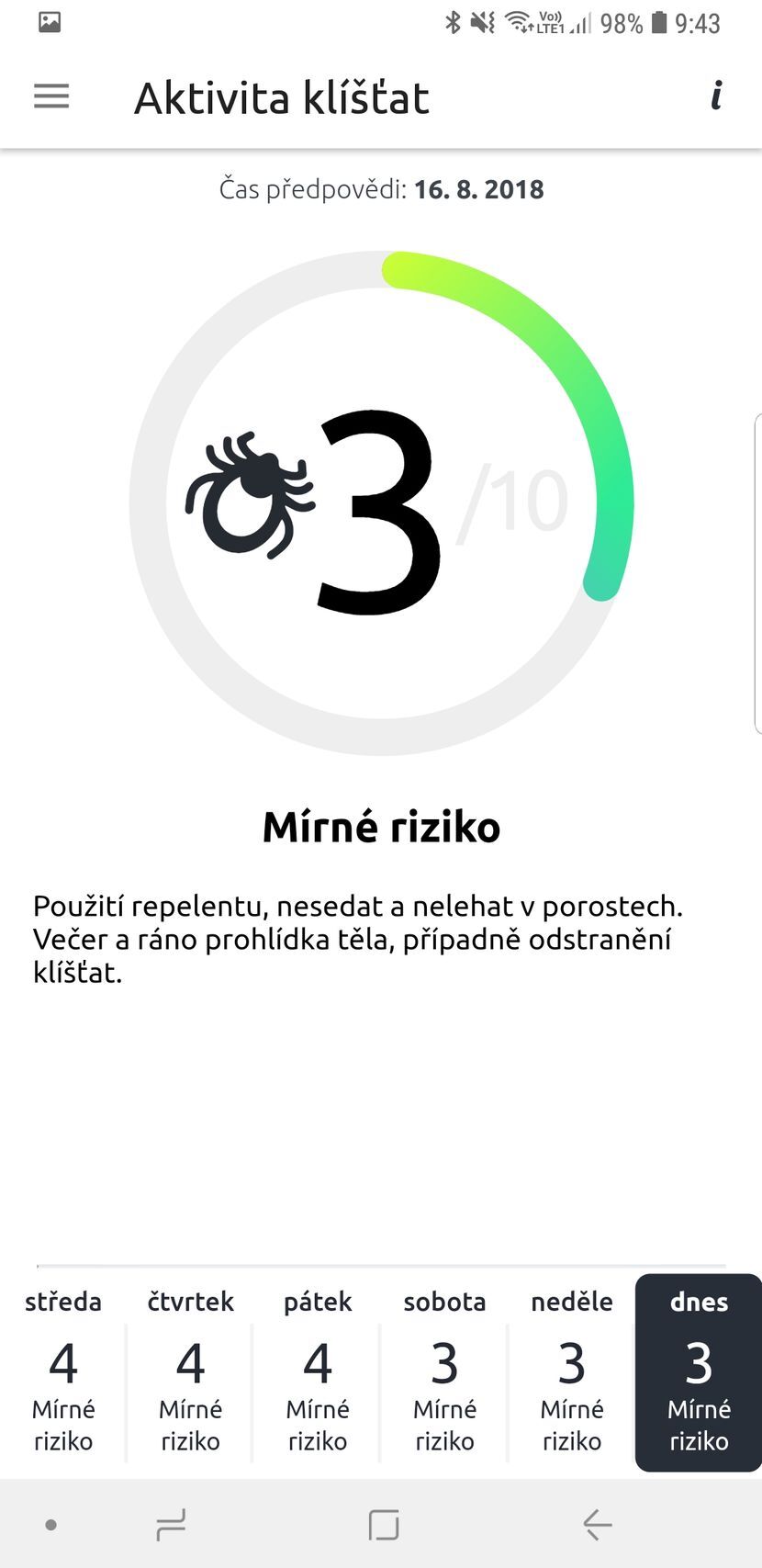Tap the Mírné riziko heading
This screenshot has width=762, height=1568.
pos(381,826)
